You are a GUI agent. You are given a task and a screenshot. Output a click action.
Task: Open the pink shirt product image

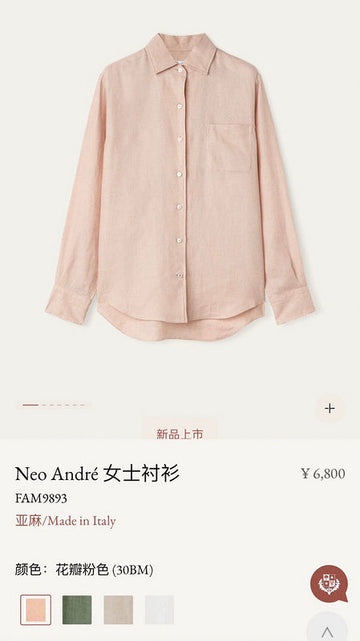pyautogui.click(x=180, y=187)
